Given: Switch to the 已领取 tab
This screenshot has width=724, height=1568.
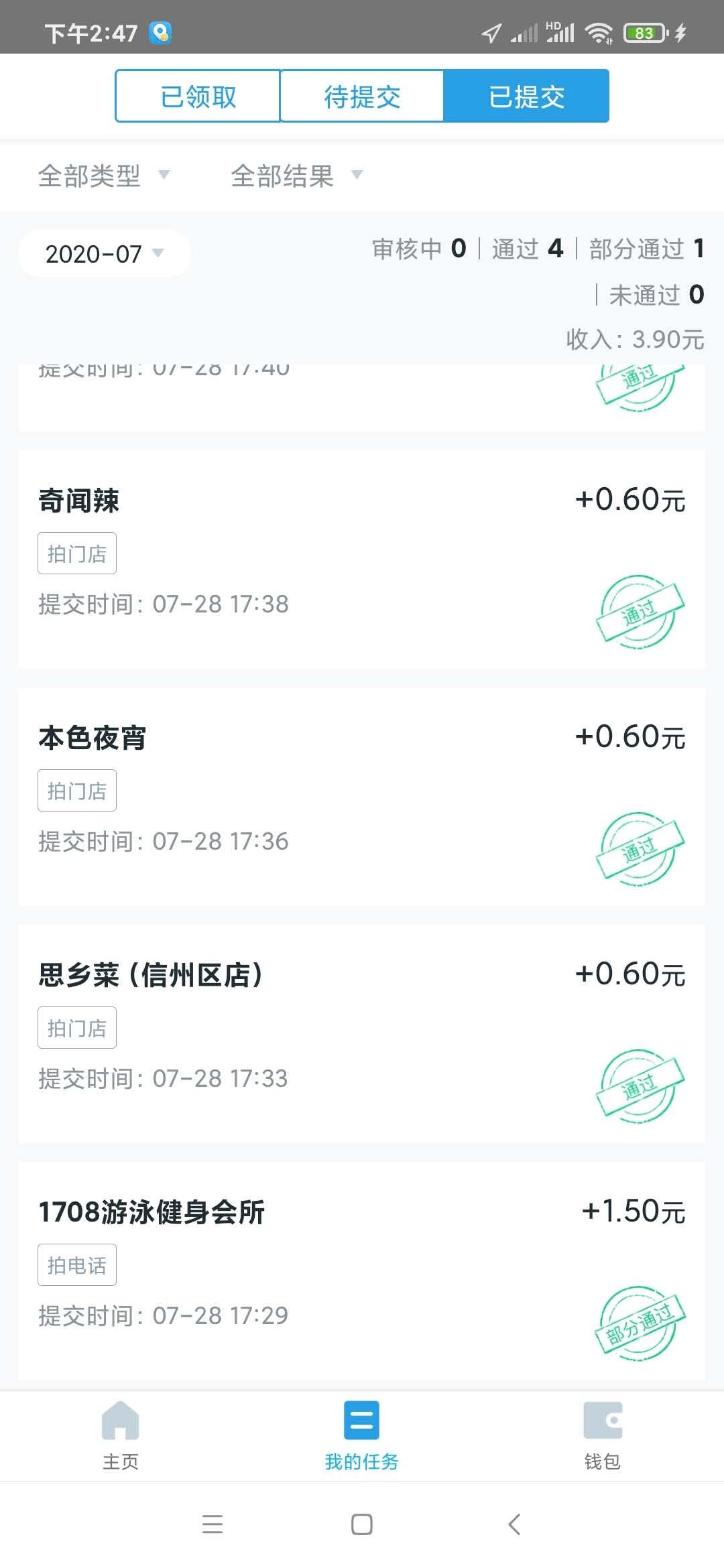Looking at the screenshot, I should (198, 96).
